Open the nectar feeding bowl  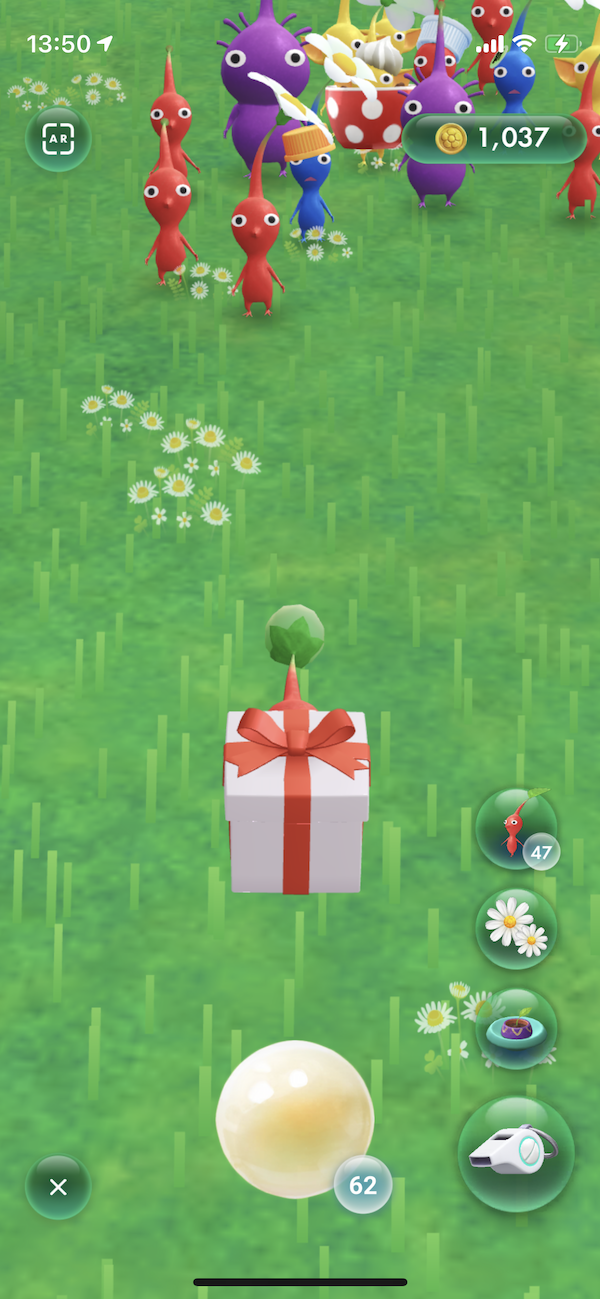pos(516,1028)
